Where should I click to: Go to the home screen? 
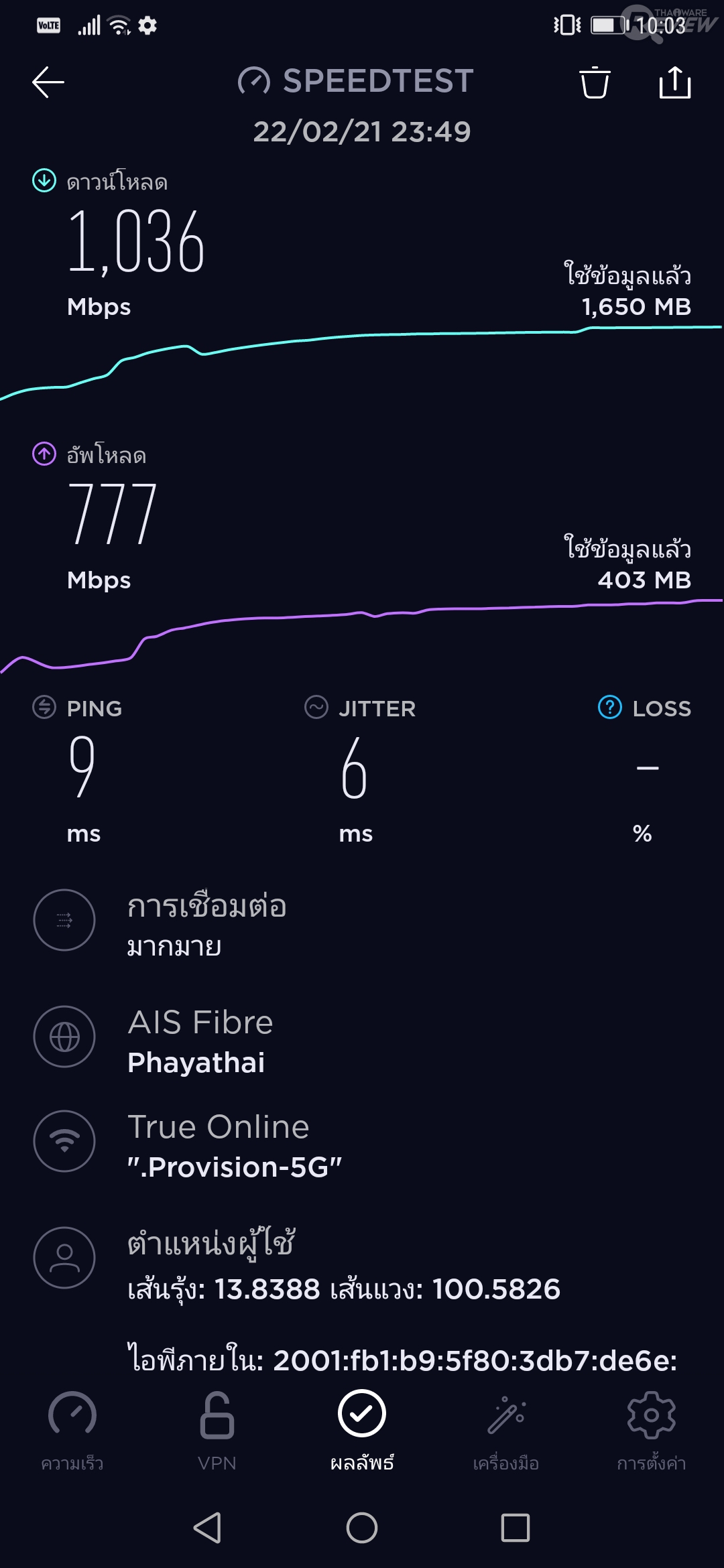point(362,1528)
